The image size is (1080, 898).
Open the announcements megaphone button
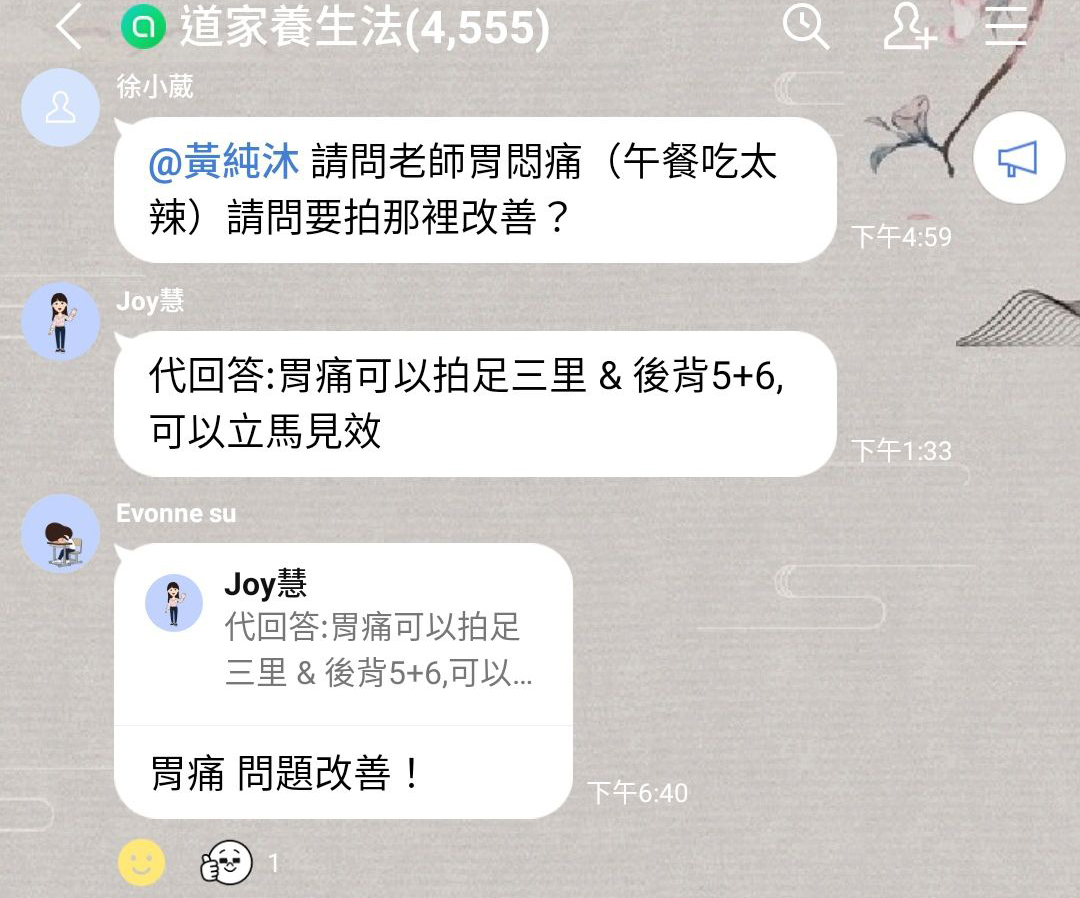click(x=1018, y=159)
